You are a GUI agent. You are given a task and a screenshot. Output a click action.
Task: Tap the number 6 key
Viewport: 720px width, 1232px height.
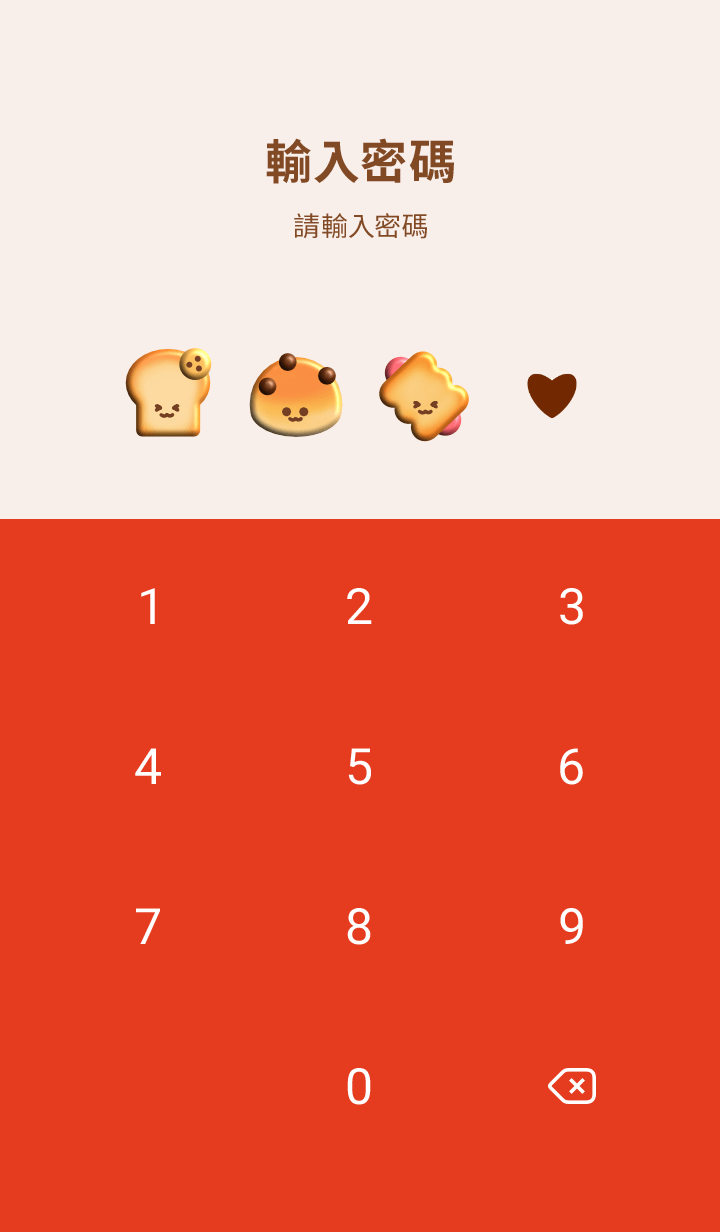(571, 767)
